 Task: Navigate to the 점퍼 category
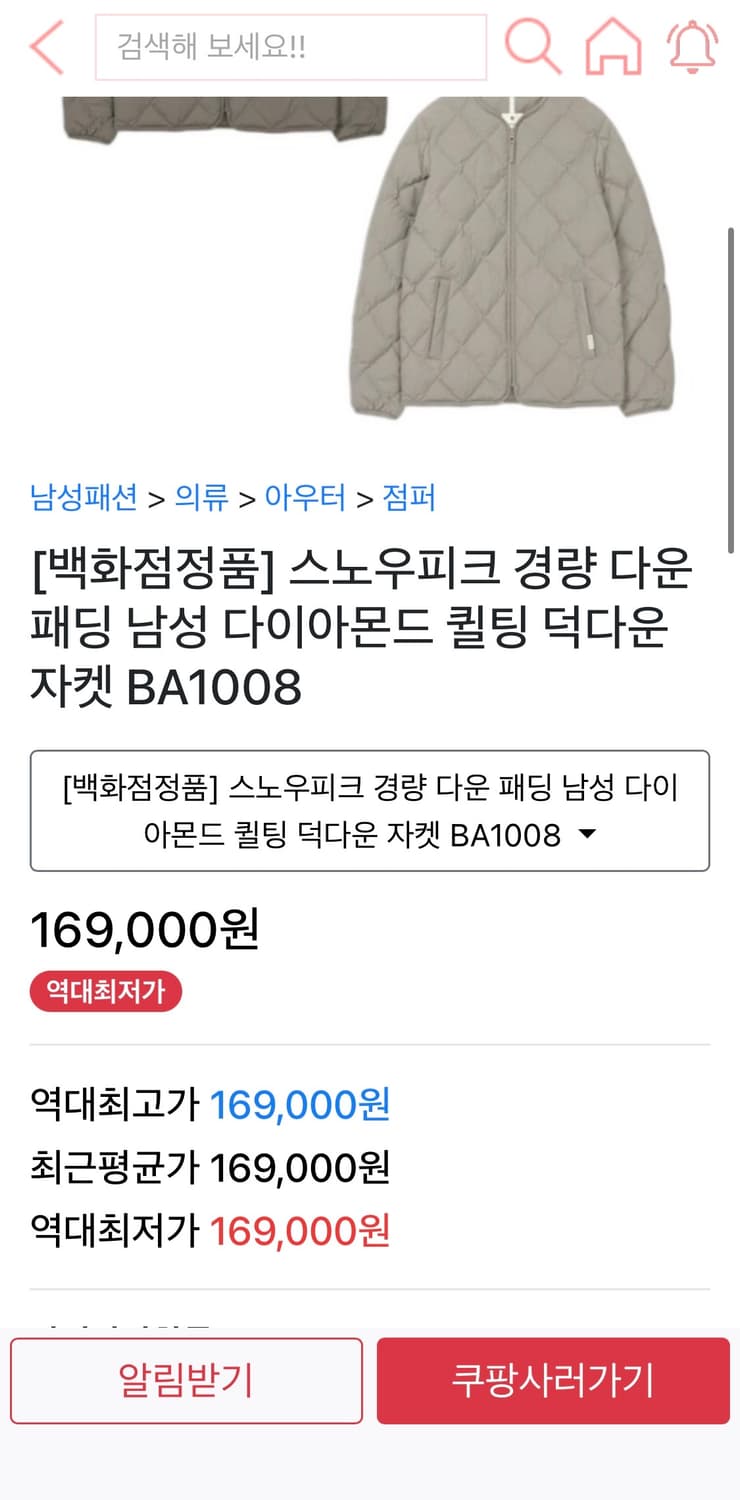point(410,498)
